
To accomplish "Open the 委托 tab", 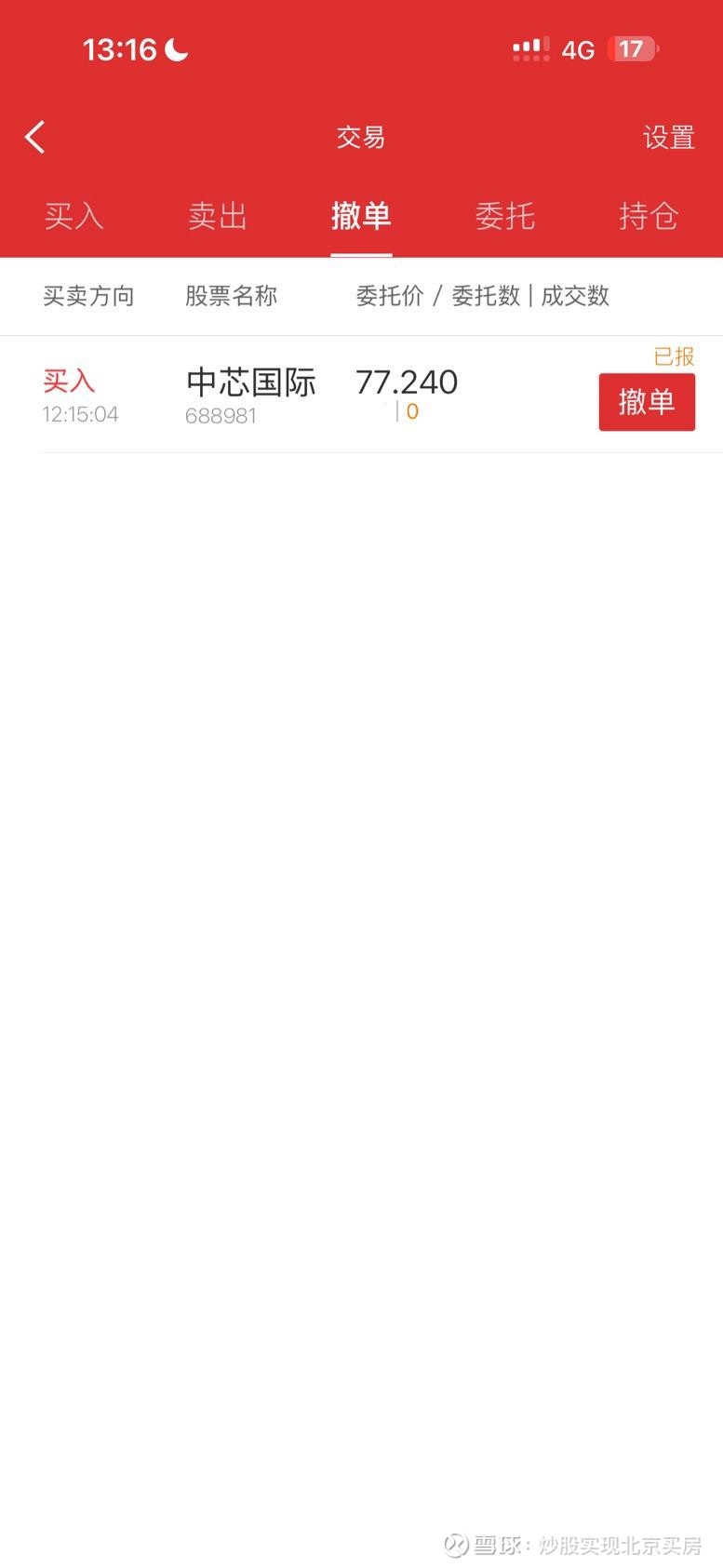I will [x=504, y=216].
